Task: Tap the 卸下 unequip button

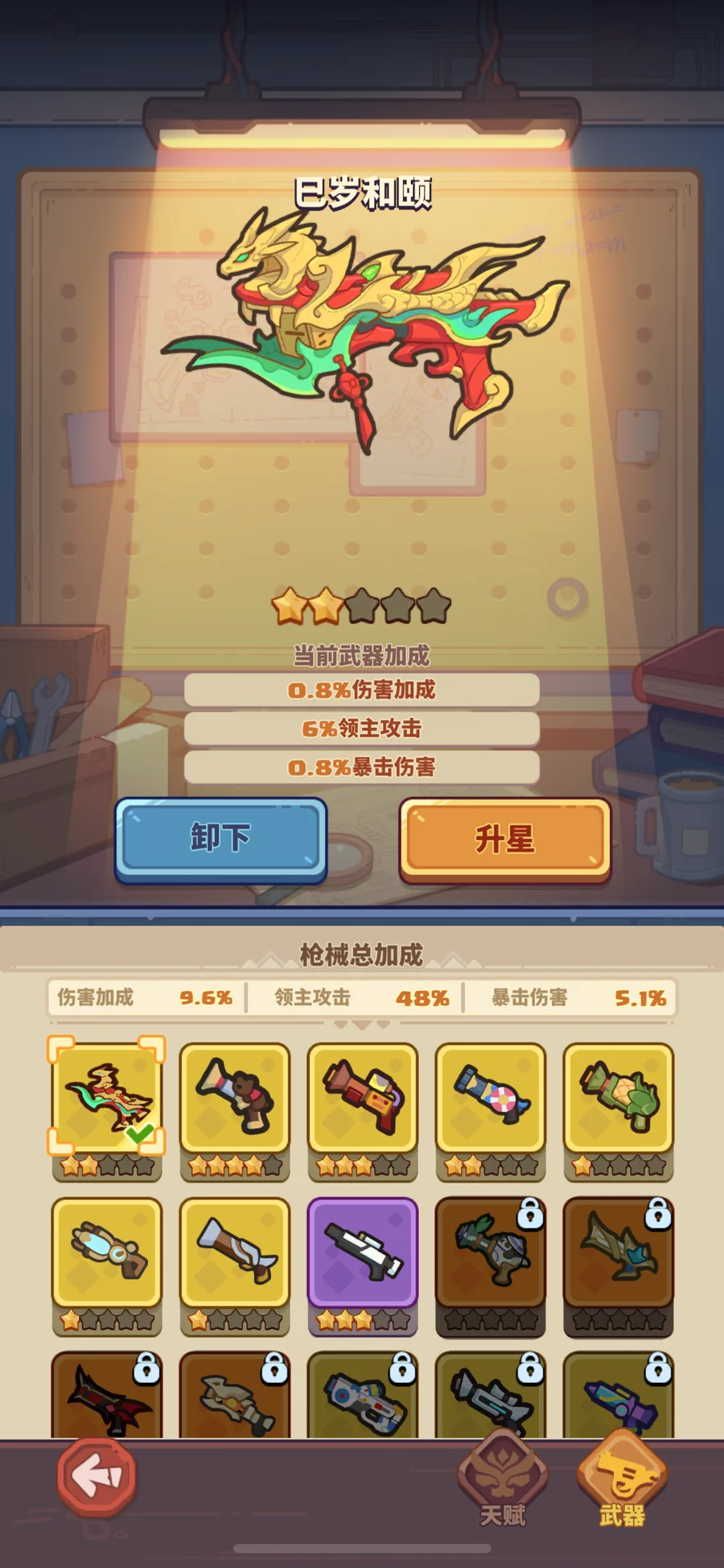Action: [x=220, y=840]
